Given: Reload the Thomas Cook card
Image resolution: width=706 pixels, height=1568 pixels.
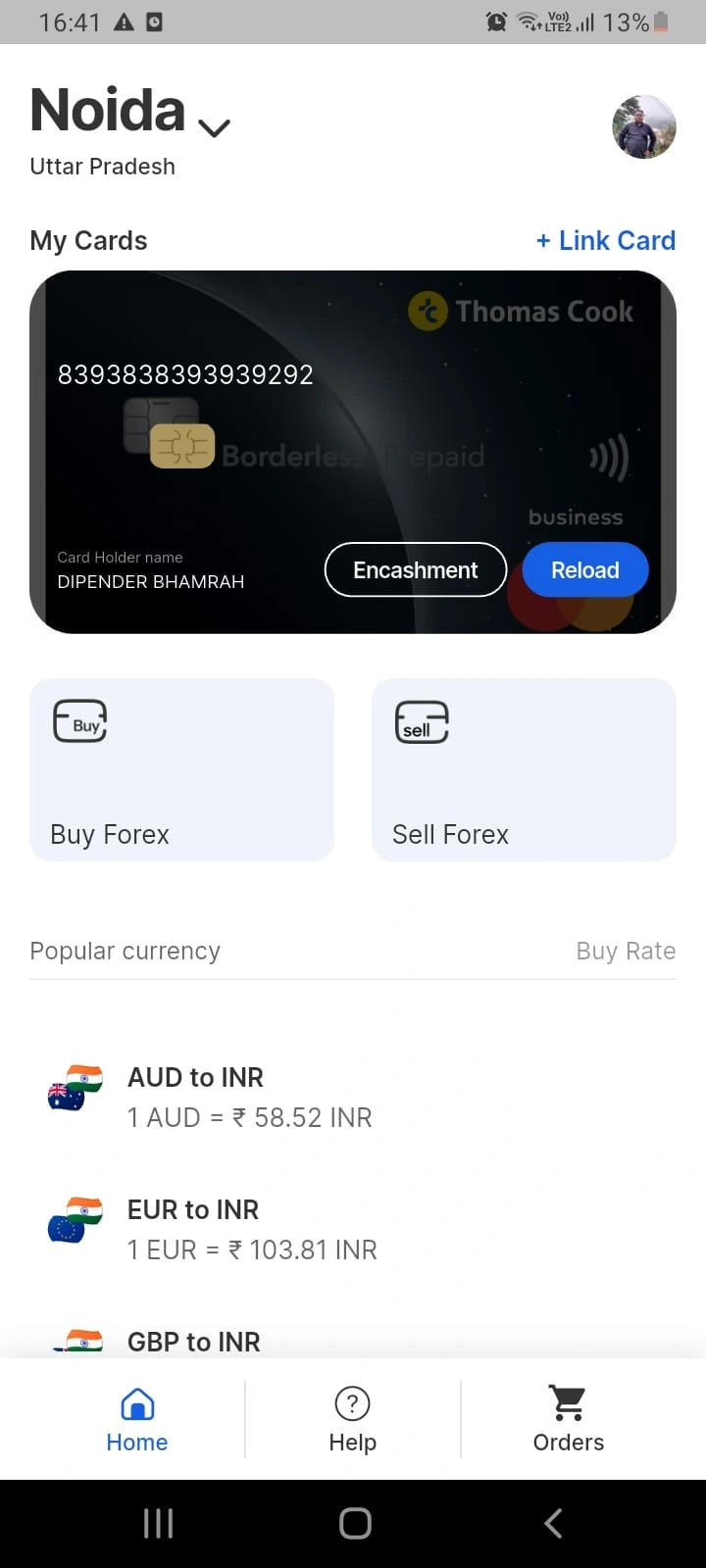Looking at the screenshot, I should (x=584, y=569).
